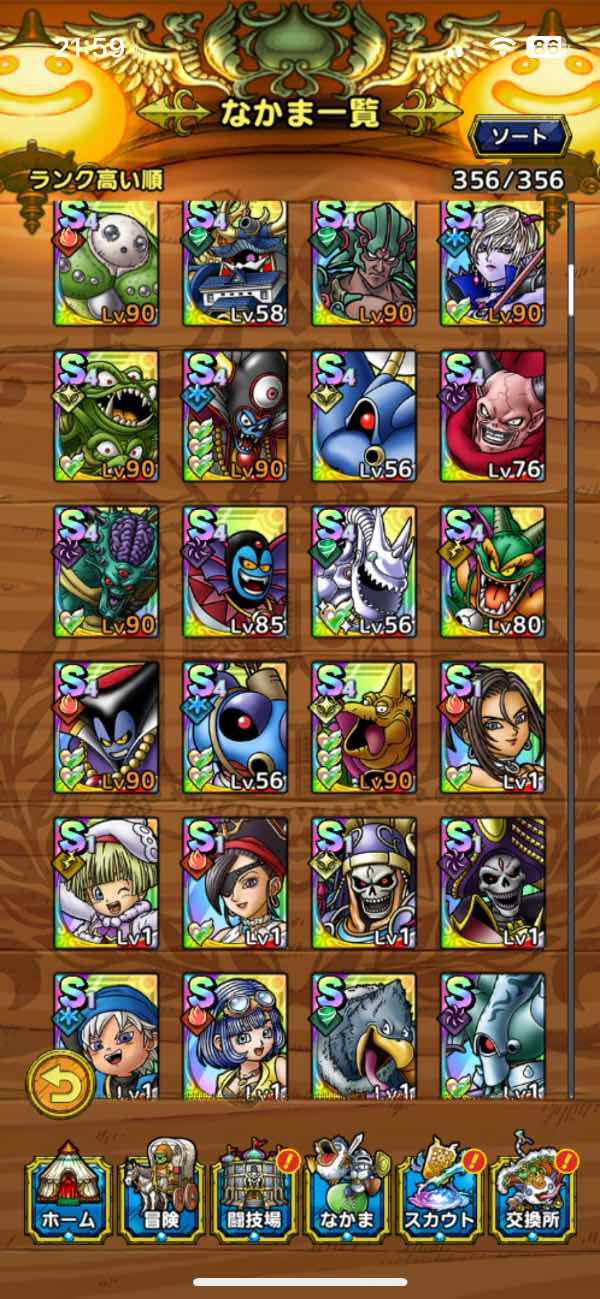The width and height of the screenshot is (600, 1299).
Task: Open the Lv58 castle monster card
Action: point(235,262)
